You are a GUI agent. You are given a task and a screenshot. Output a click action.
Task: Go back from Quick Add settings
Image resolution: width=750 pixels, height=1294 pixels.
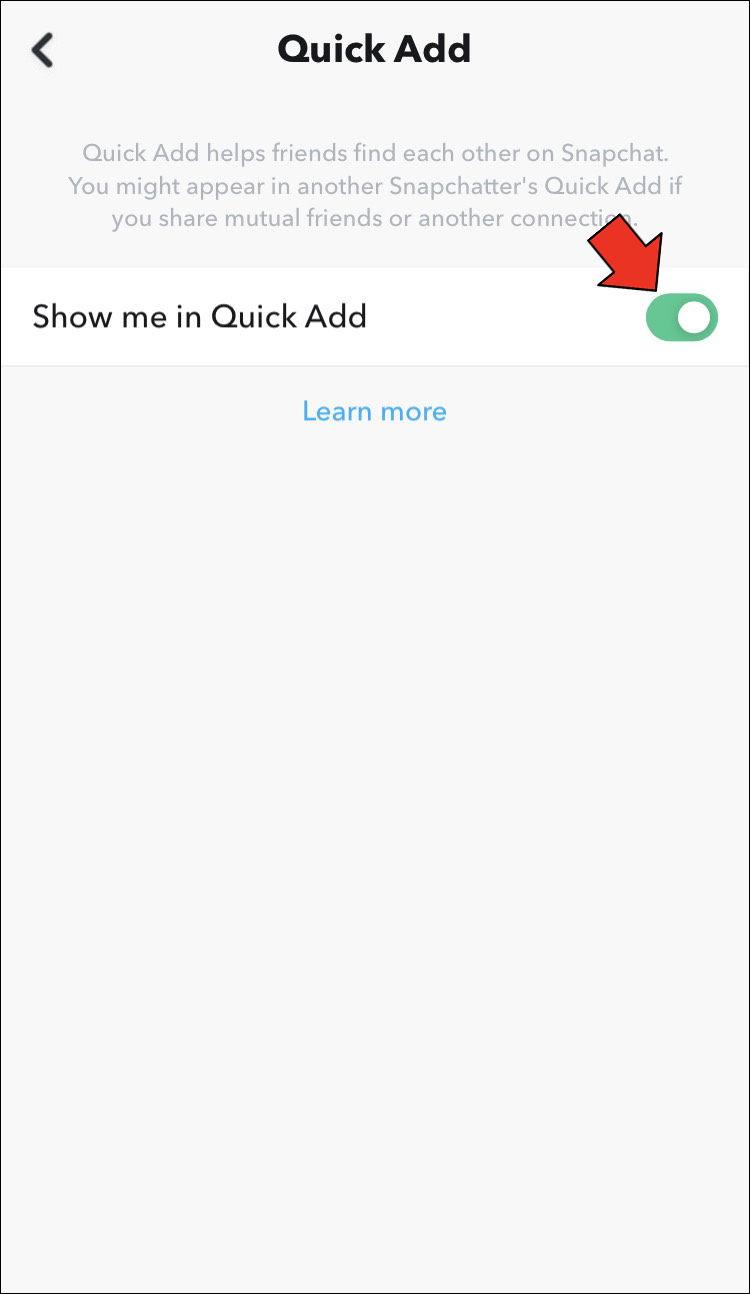click(x=42, y=50)
